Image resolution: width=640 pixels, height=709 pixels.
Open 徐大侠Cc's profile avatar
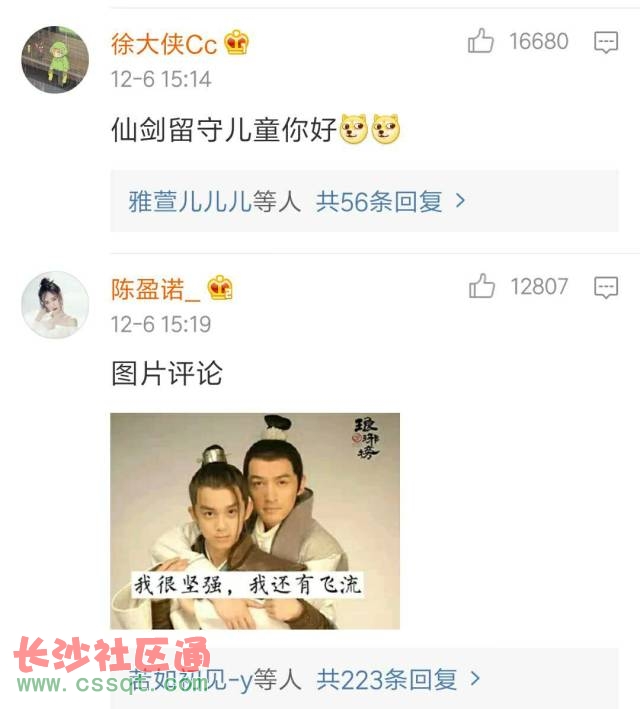[x=54, y=59]
